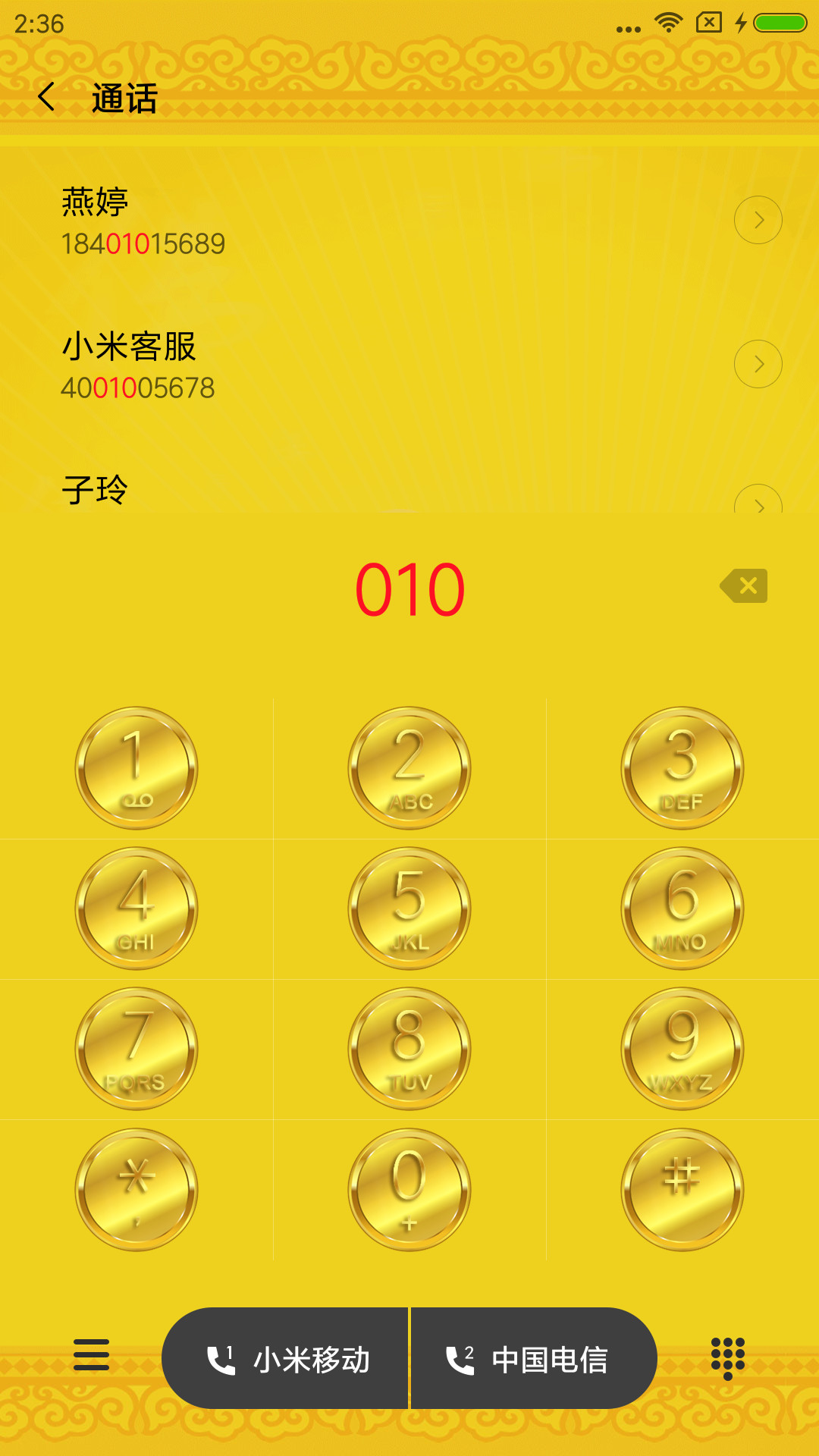The height and width of the screenshot is (1456, 819).
Task: Enter digit 2 ABC
Action: (409, 768)
